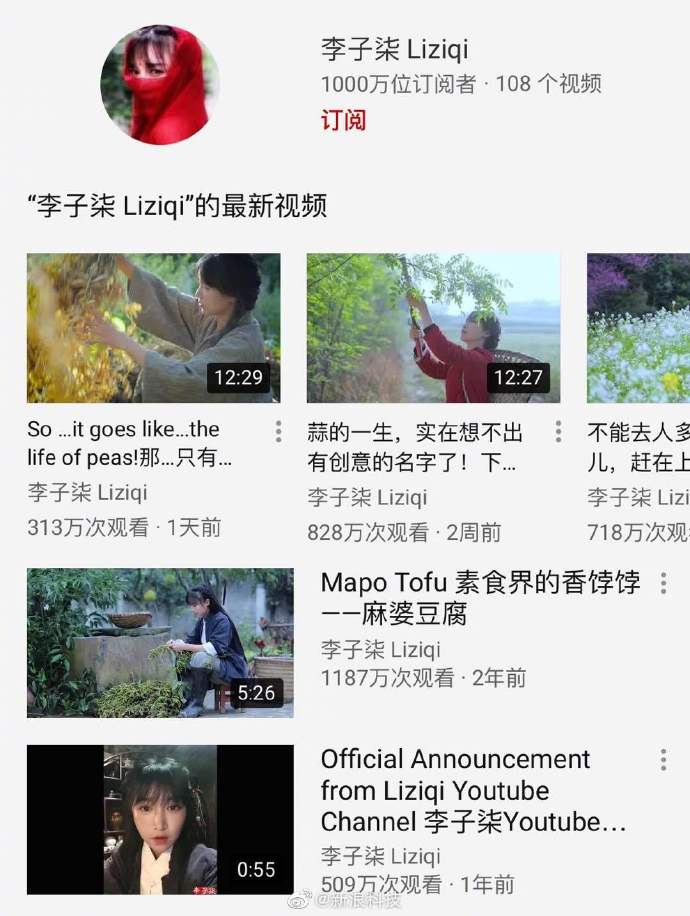
Task: Subscribe to the 李子柒 Liziqi channel
Action: point(343,120)
